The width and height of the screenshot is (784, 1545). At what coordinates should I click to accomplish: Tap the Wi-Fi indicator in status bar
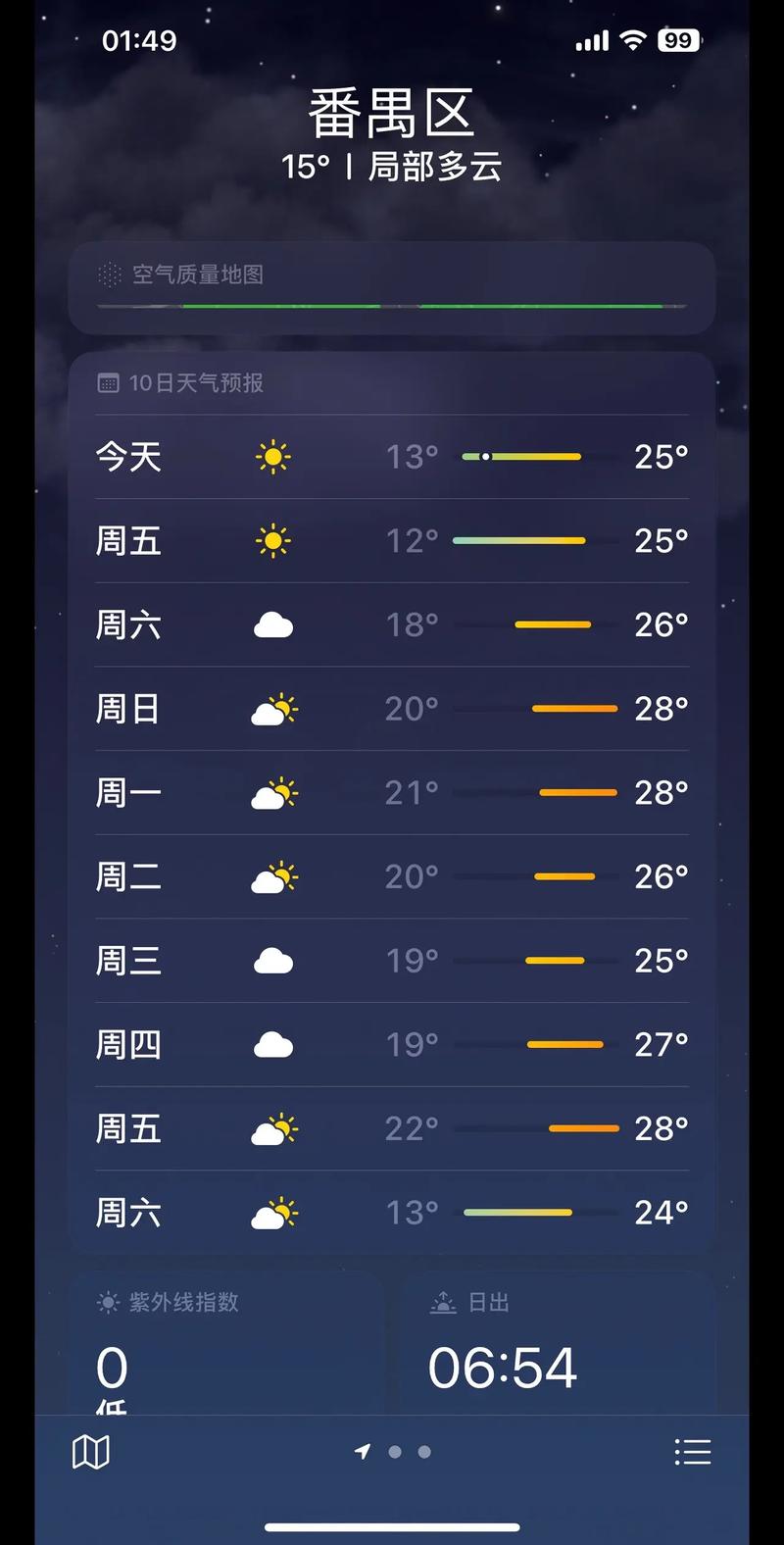[633, 40]
